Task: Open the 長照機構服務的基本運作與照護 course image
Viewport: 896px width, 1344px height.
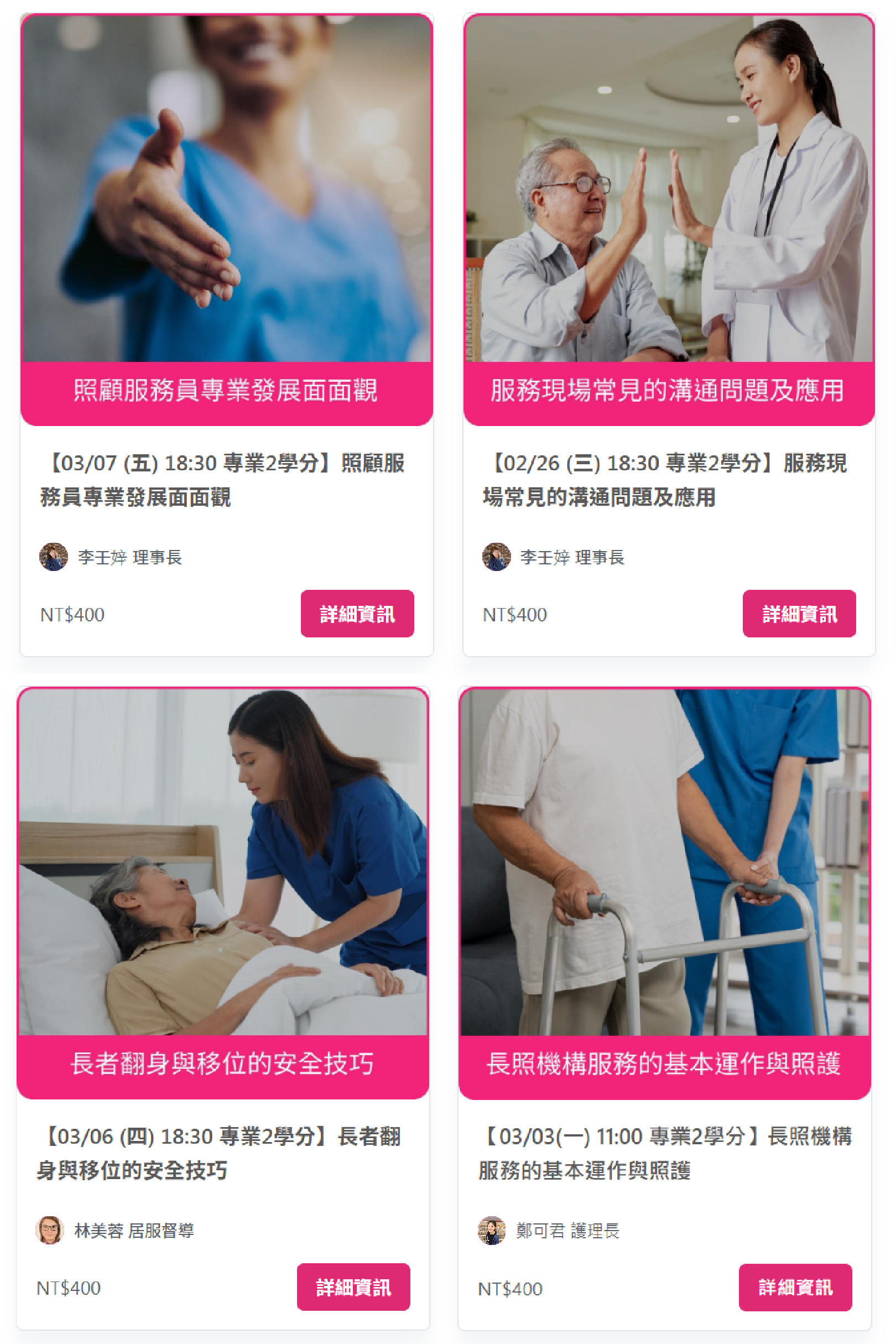Action: (x=665, y=862)
